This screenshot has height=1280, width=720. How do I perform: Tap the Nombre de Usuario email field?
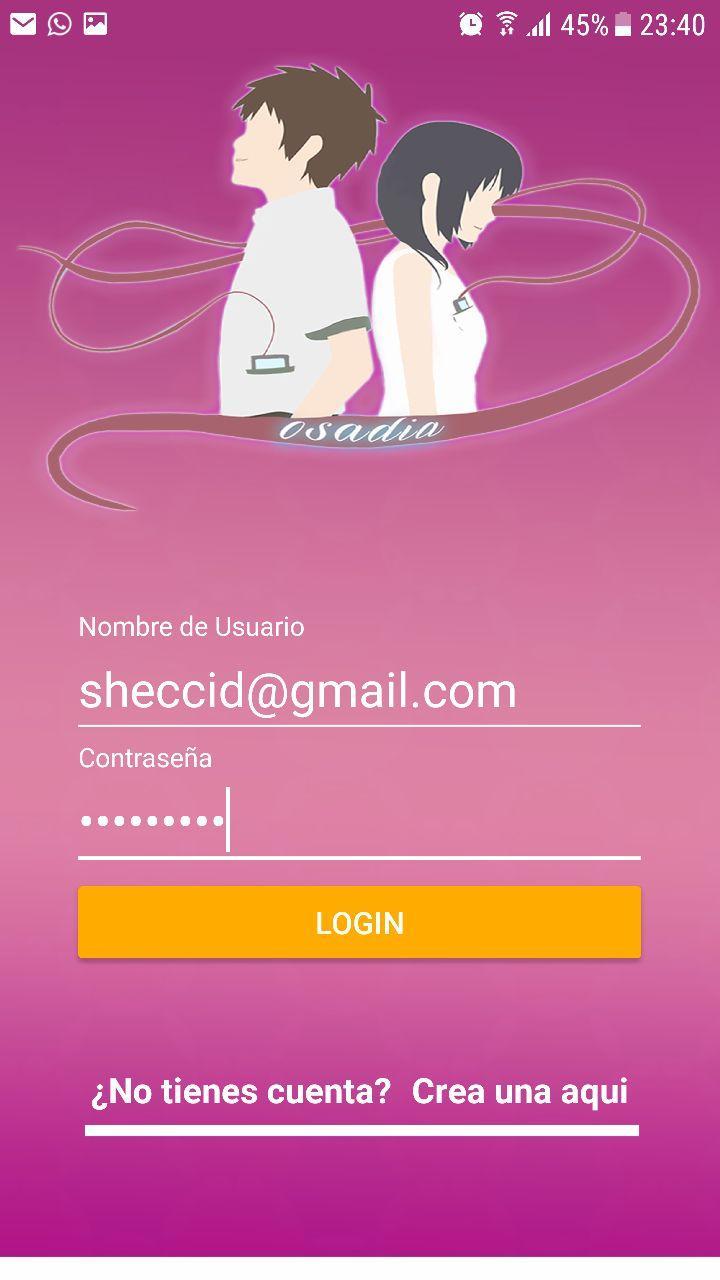(x=359, y=692)
